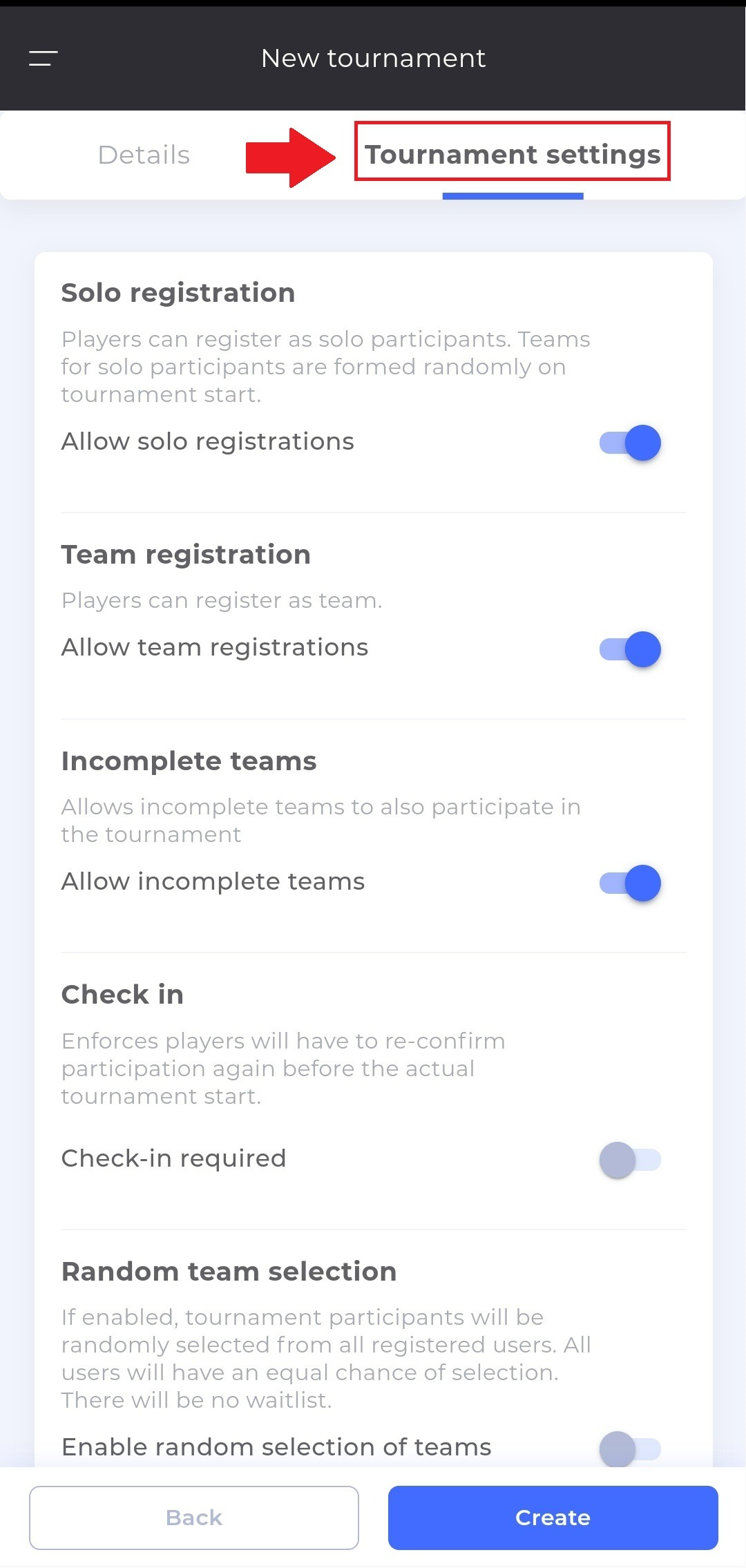The image size is (746, 1568).
Task: Switch to the Details tab
Action: [x=144, y=155]
